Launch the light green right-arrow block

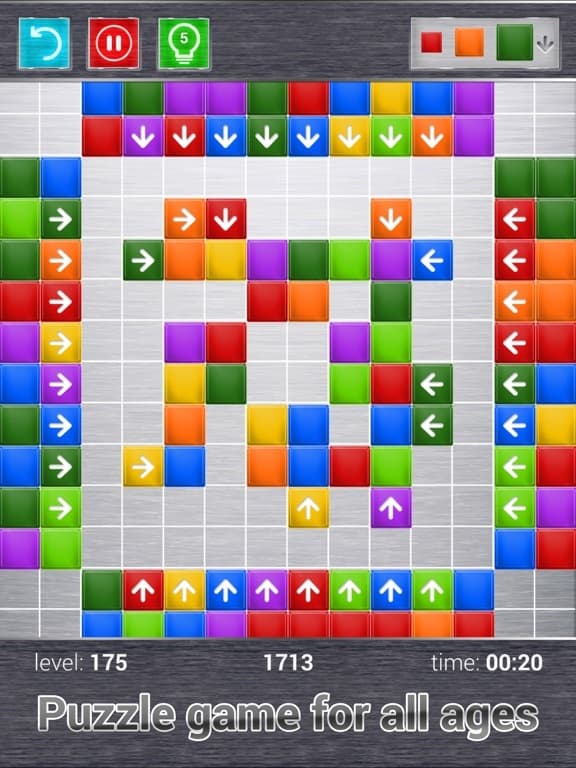coord(61,508)
